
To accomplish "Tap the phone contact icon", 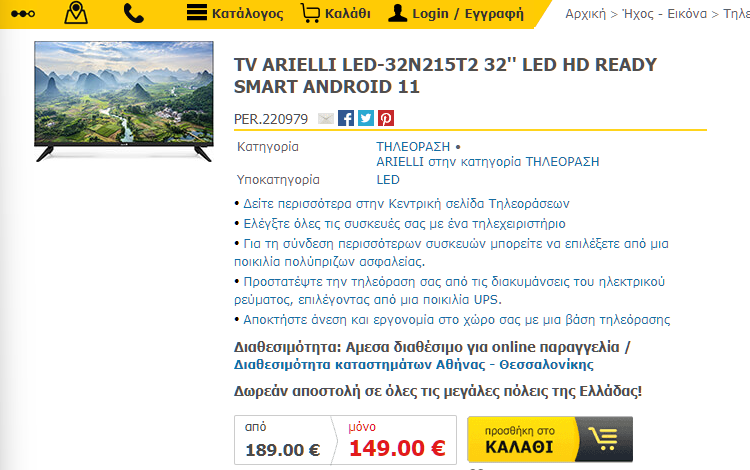I will (x=133, y=13).
